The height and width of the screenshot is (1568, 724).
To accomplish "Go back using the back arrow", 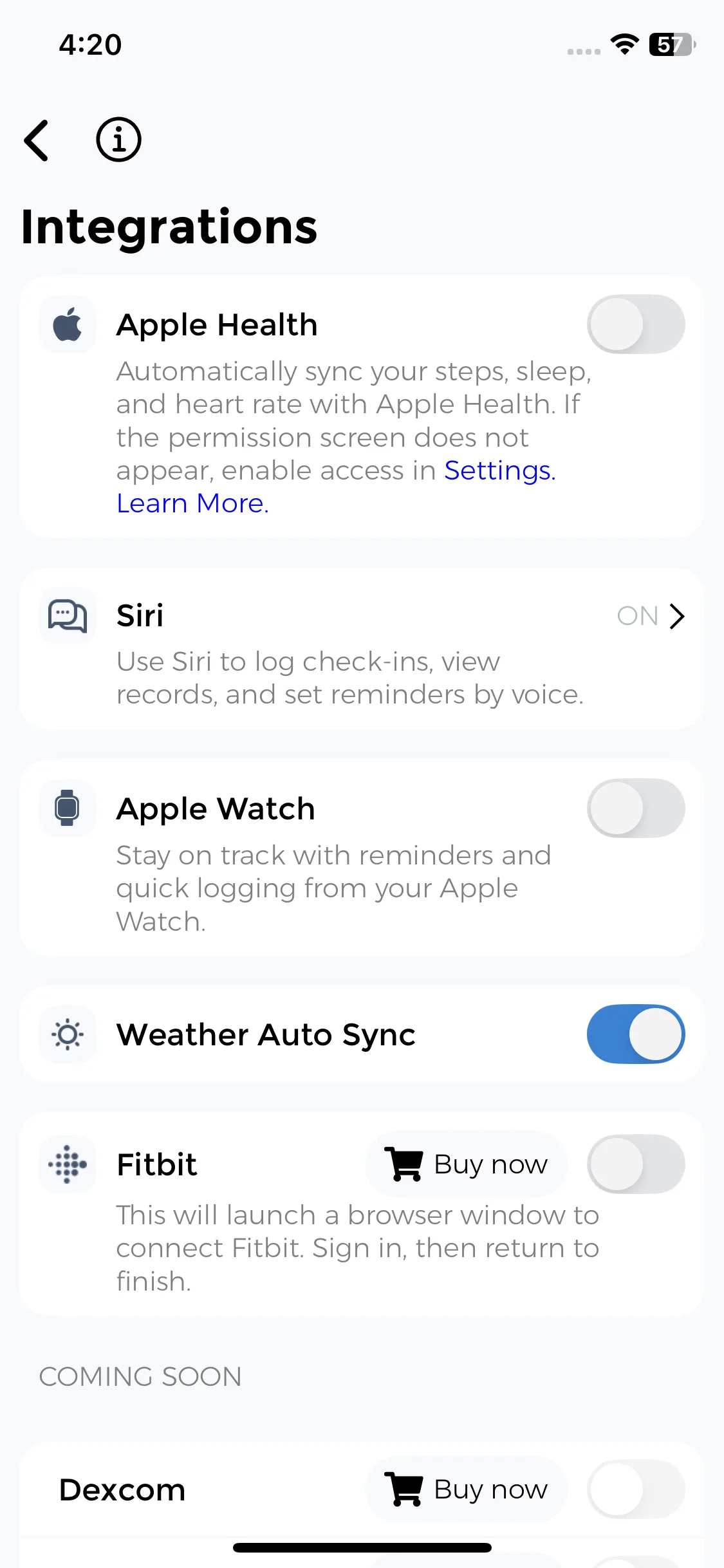I will click(x=35, y=140).
